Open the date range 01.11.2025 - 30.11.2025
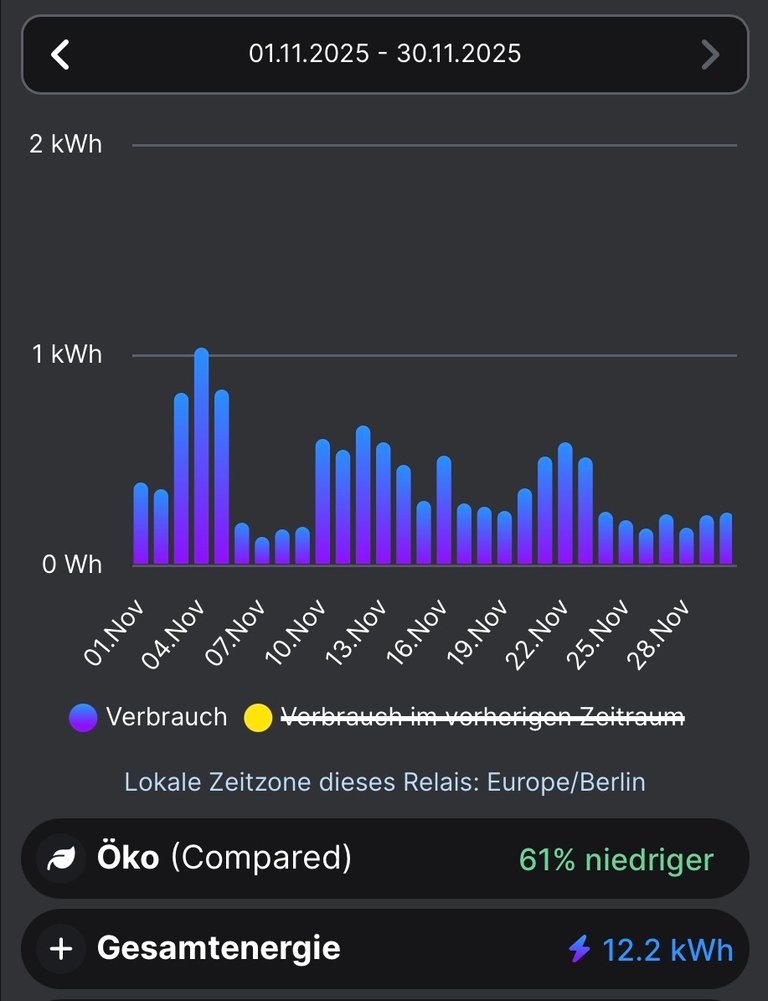This screenshot has width=768, height=1001. (x=385, y=54)
